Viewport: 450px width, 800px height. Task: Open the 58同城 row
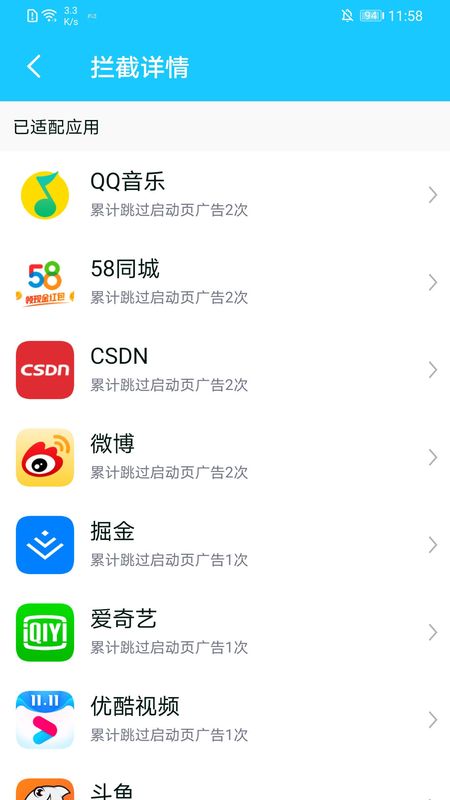(225, 282)
